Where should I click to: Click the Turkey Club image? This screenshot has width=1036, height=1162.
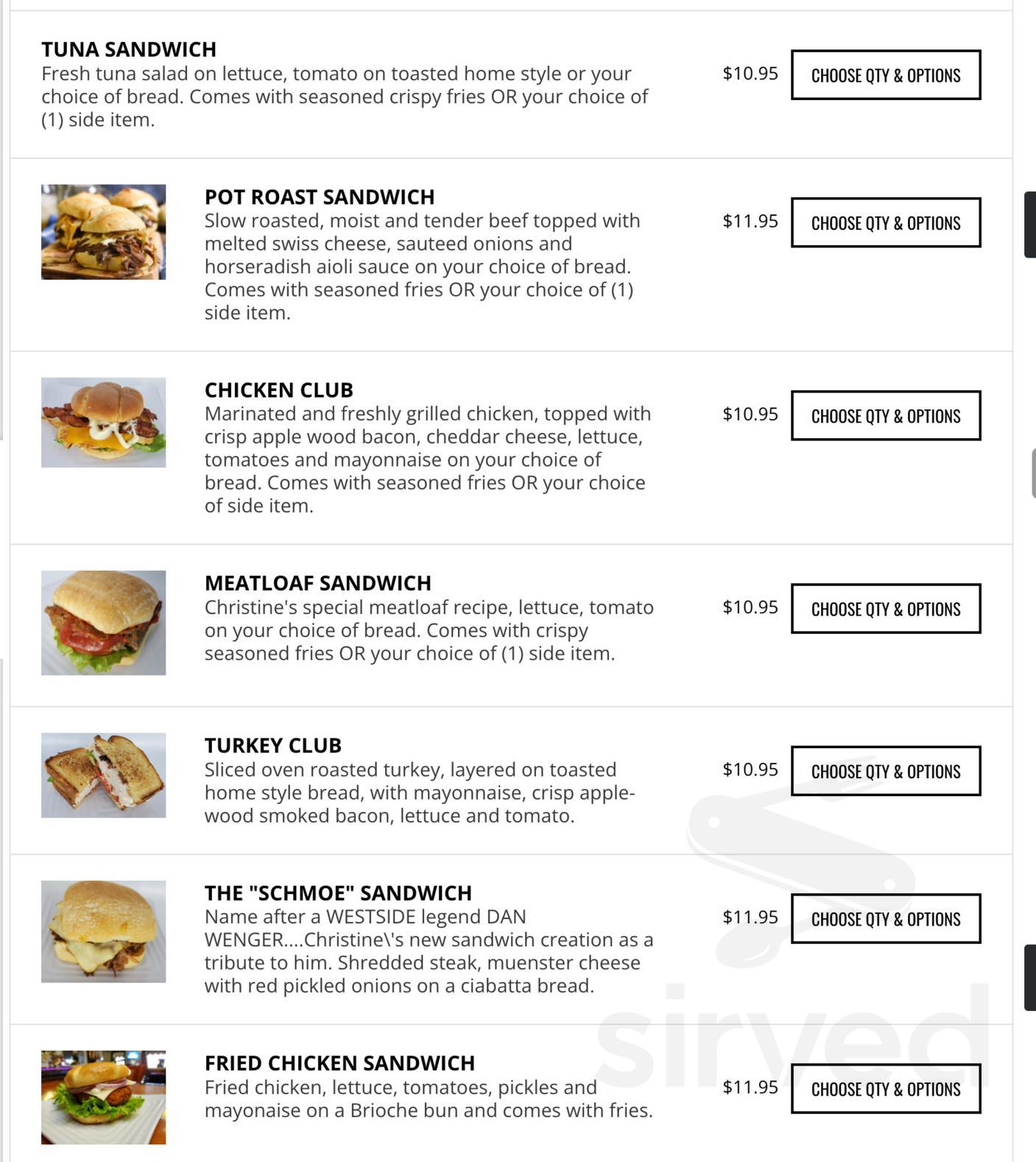pyautogui.click(x=104, y=773)
